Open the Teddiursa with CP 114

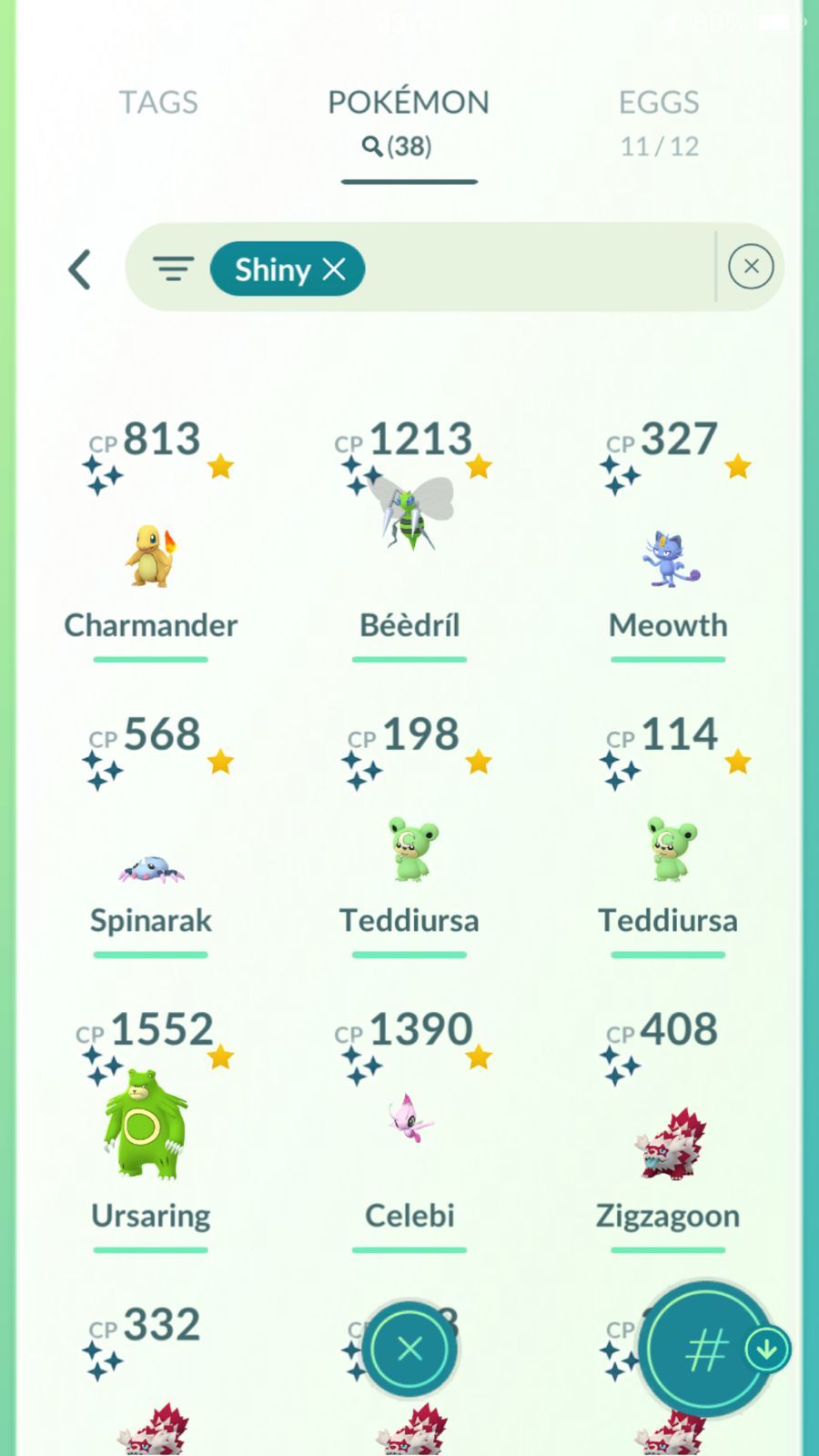(x=668, y=833)
